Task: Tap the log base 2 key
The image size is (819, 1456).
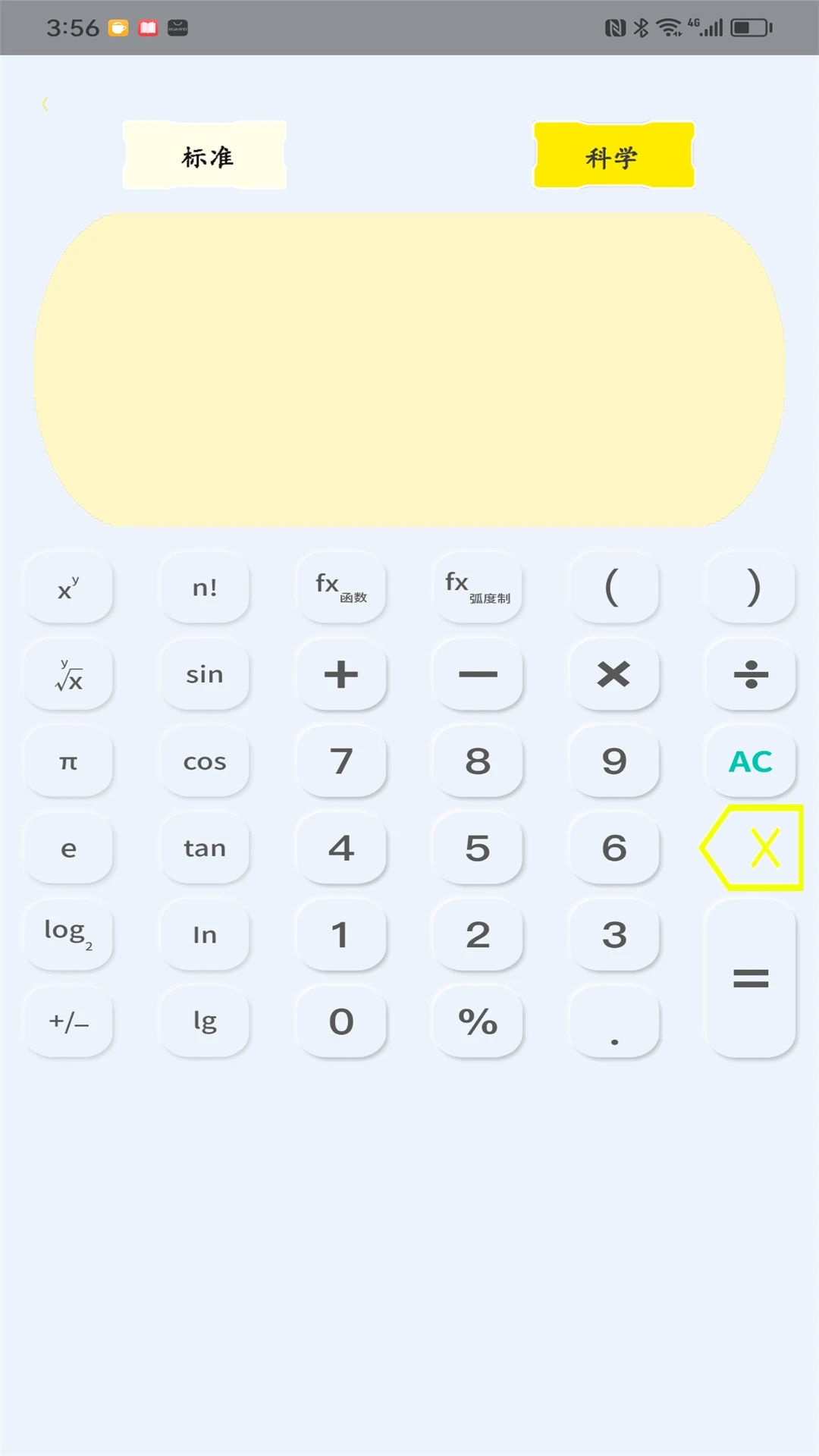Action: coord(68,934)
